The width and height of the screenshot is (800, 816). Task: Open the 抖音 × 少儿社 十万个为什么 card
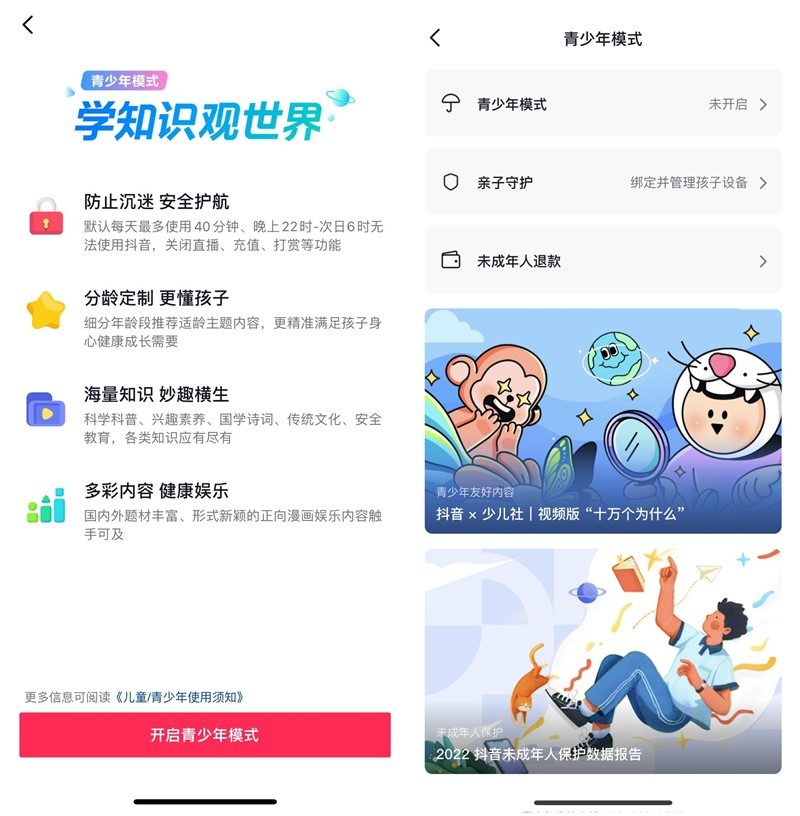(x=603, y=421)
